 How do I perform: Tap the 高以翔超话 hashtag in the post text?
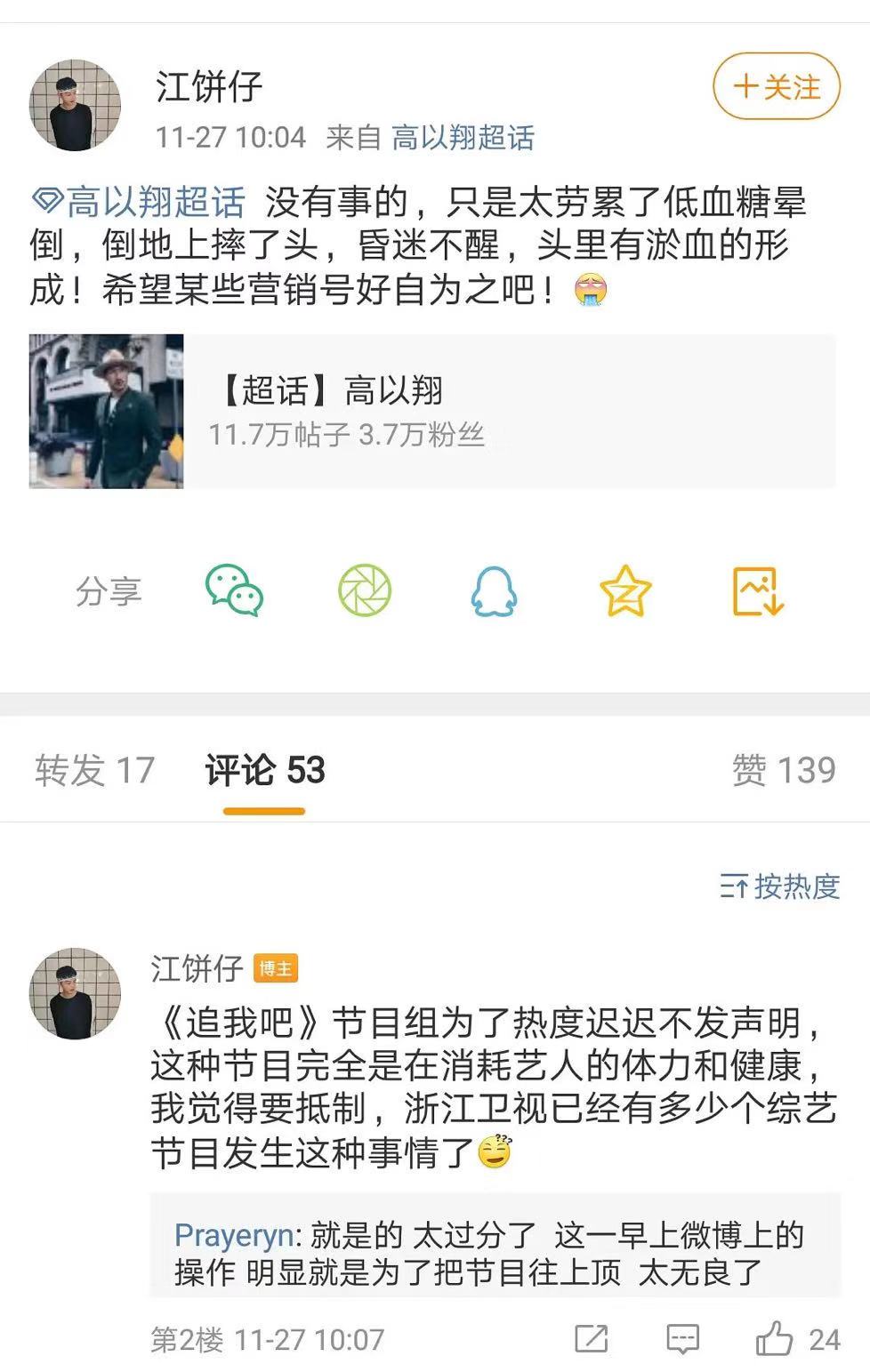click(x=140, y=203)
